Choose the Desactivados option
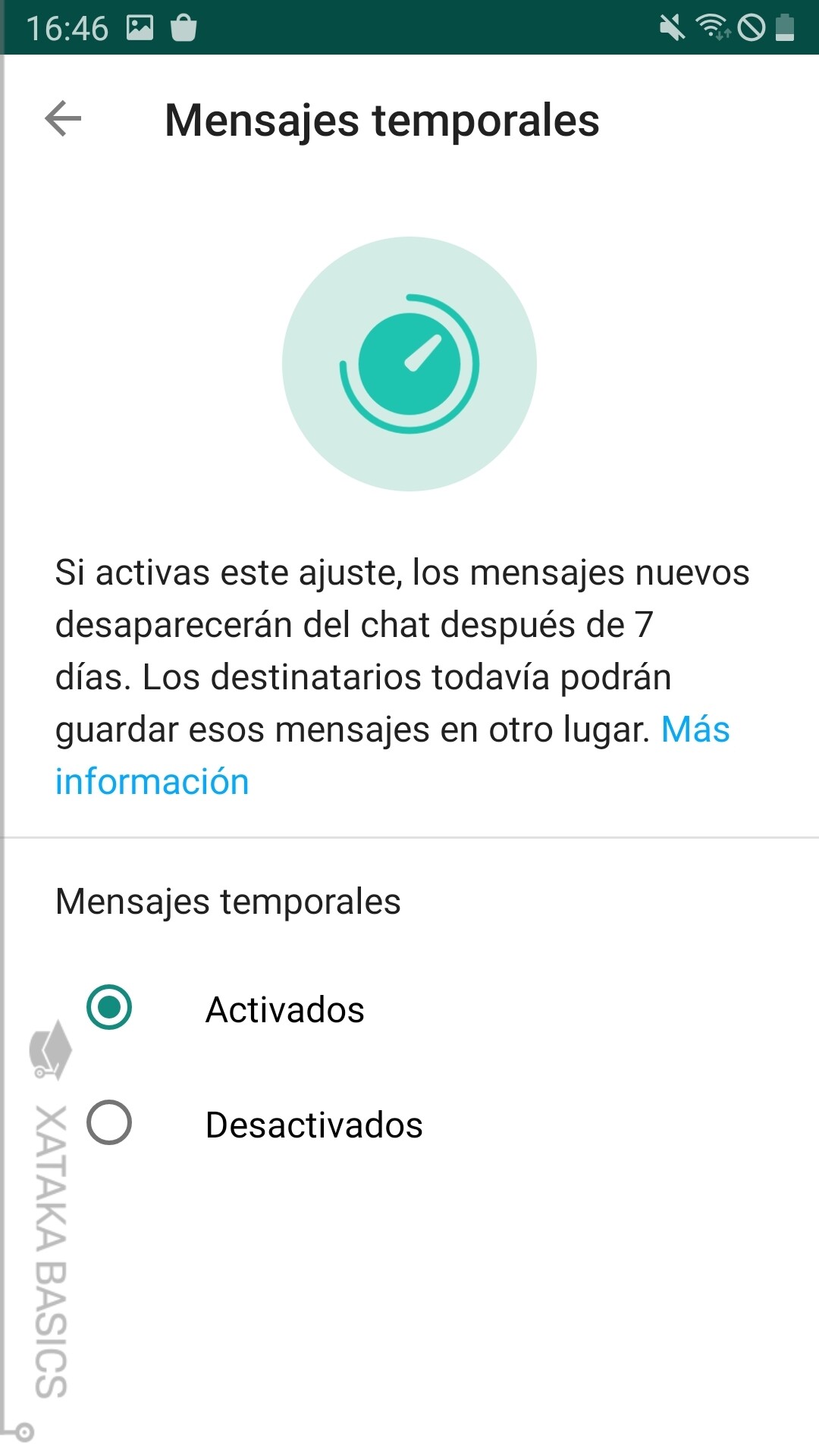819x1456 pixels. click(x=110, y=1123)
